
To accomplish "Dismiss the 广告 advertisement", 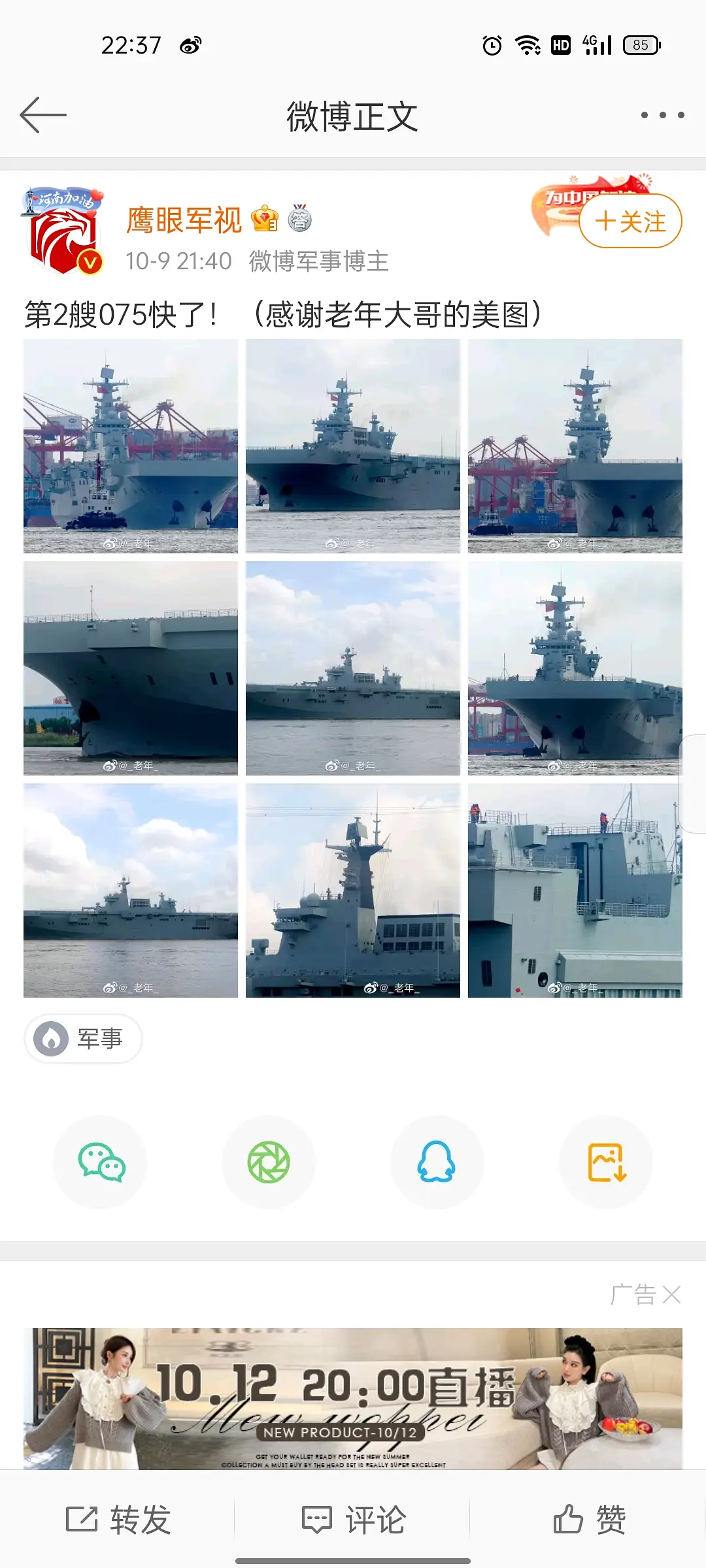I will coord(671,1294).
